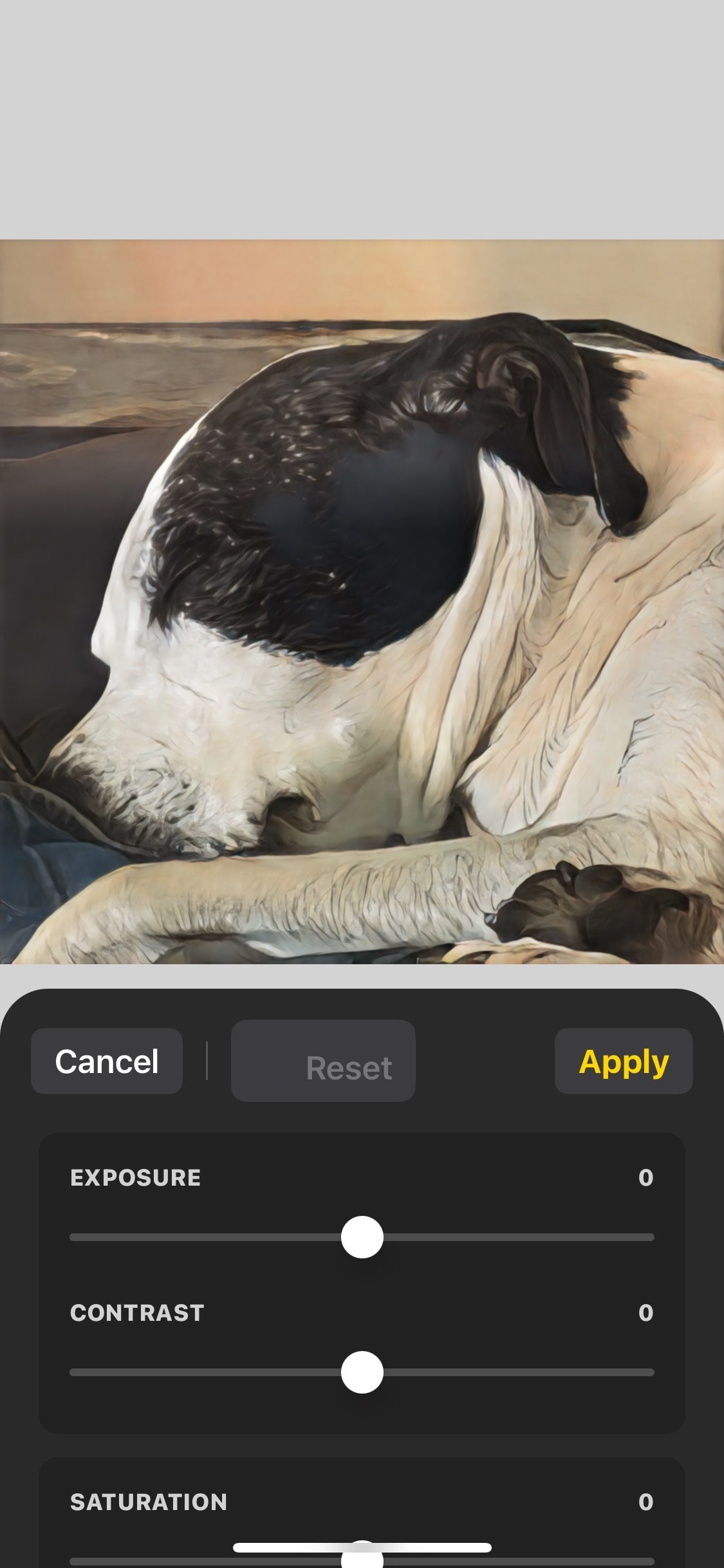The height and width of the screenshot is (1568, 724).
Task: Tap the Contrast slider handle
Action: coord(362,1372)
